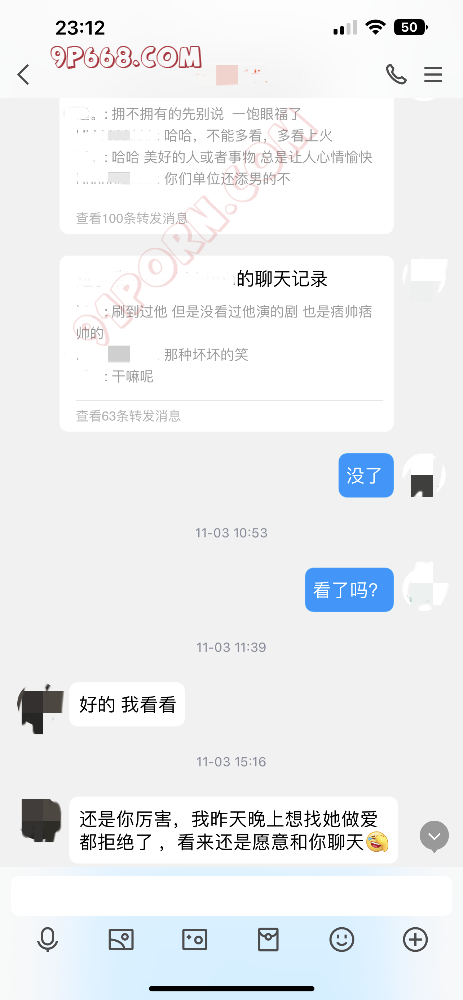Image resolution: width=463 pixels, height=1000 pixels.
Task: Go back using the top-left arrow
Action: (x=24, y=75)
